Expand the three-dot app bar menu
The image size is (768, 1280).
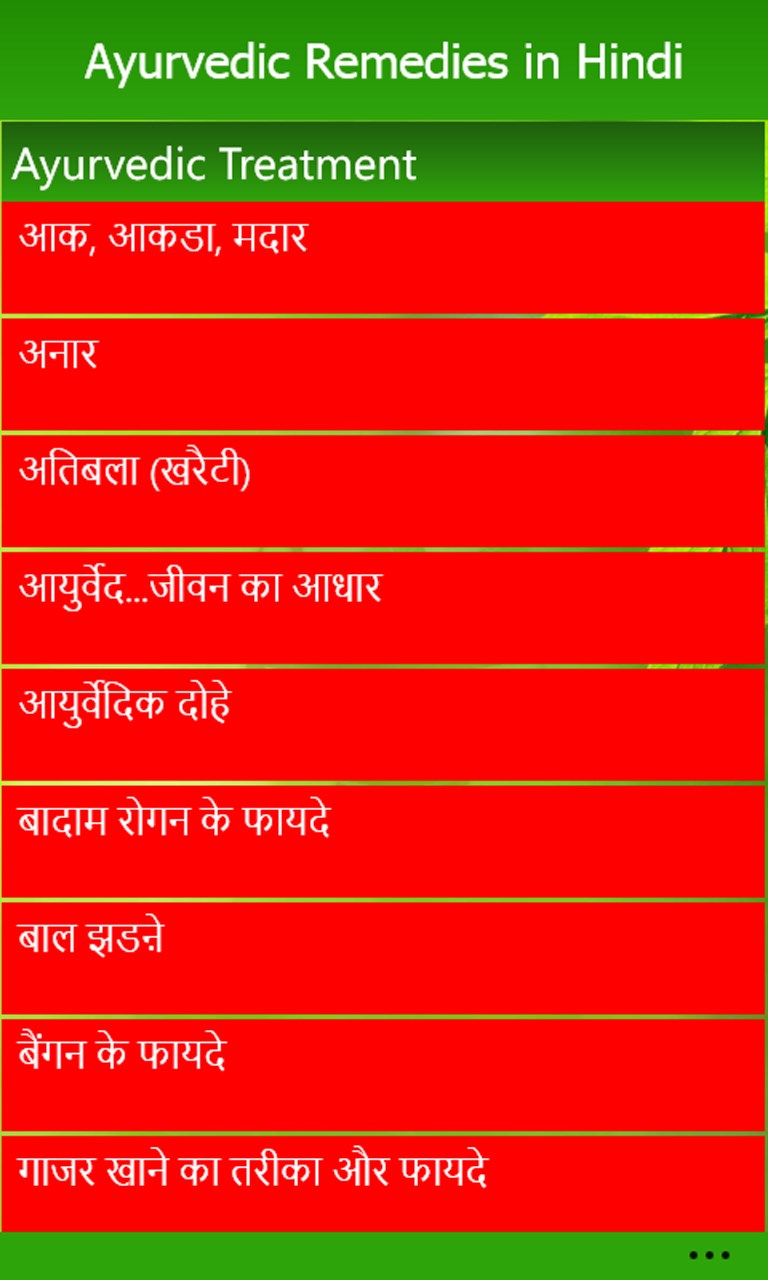coord(709,1255)
